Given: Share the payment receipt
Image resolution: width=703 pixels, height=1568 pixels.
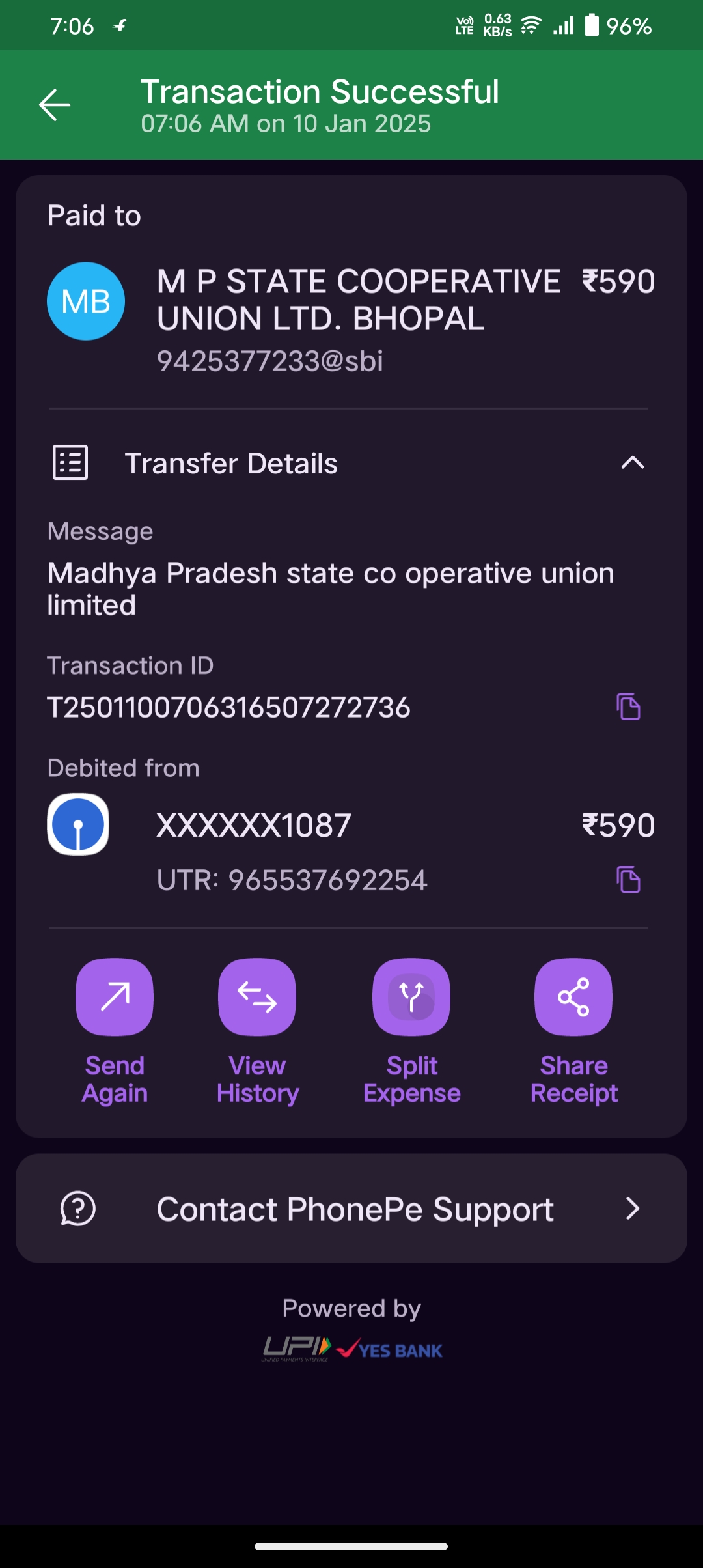Looking at the screenshot, I should tap(573, 1031).
